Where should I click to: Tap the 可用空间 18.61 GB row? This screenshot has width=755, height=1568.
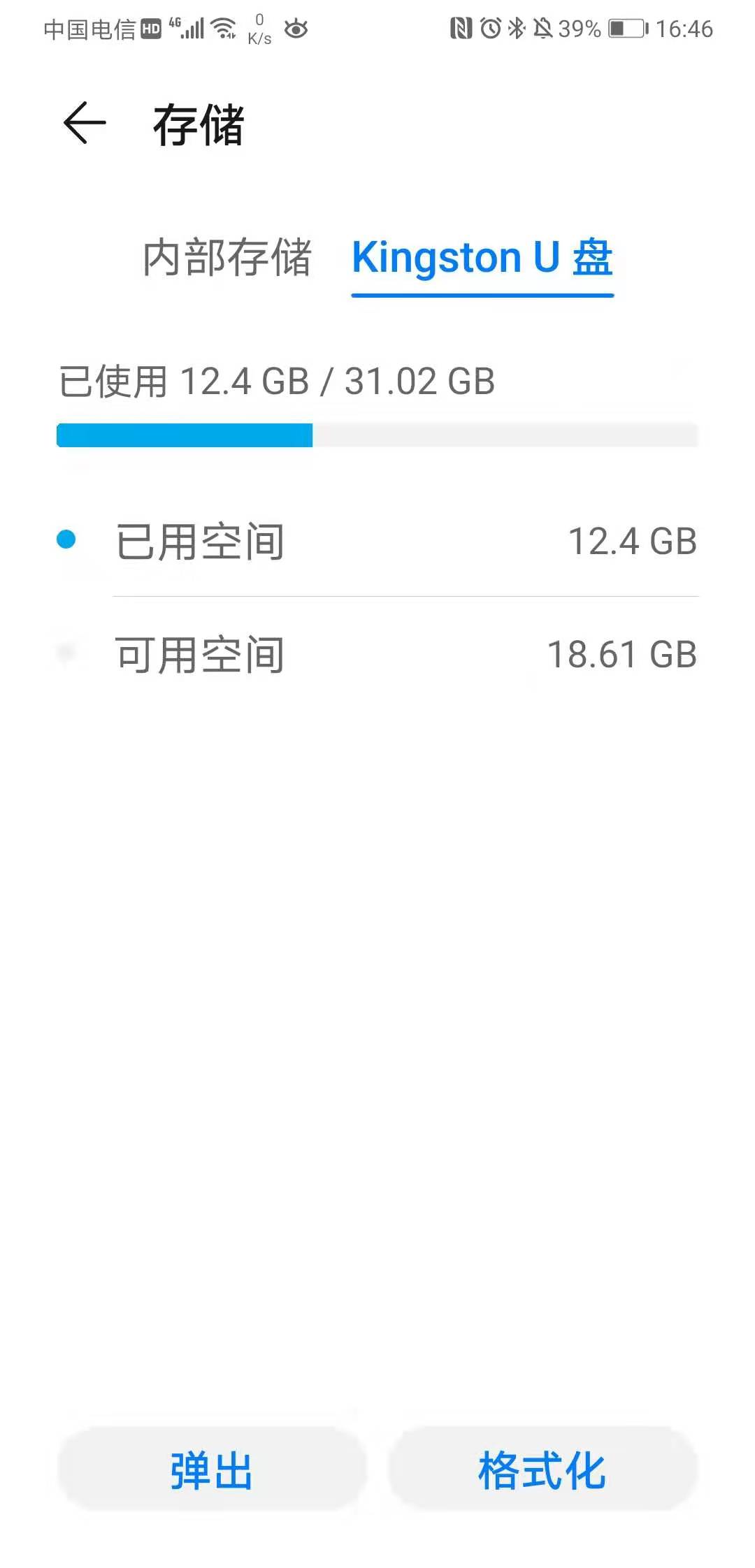[x=377, y=653]
